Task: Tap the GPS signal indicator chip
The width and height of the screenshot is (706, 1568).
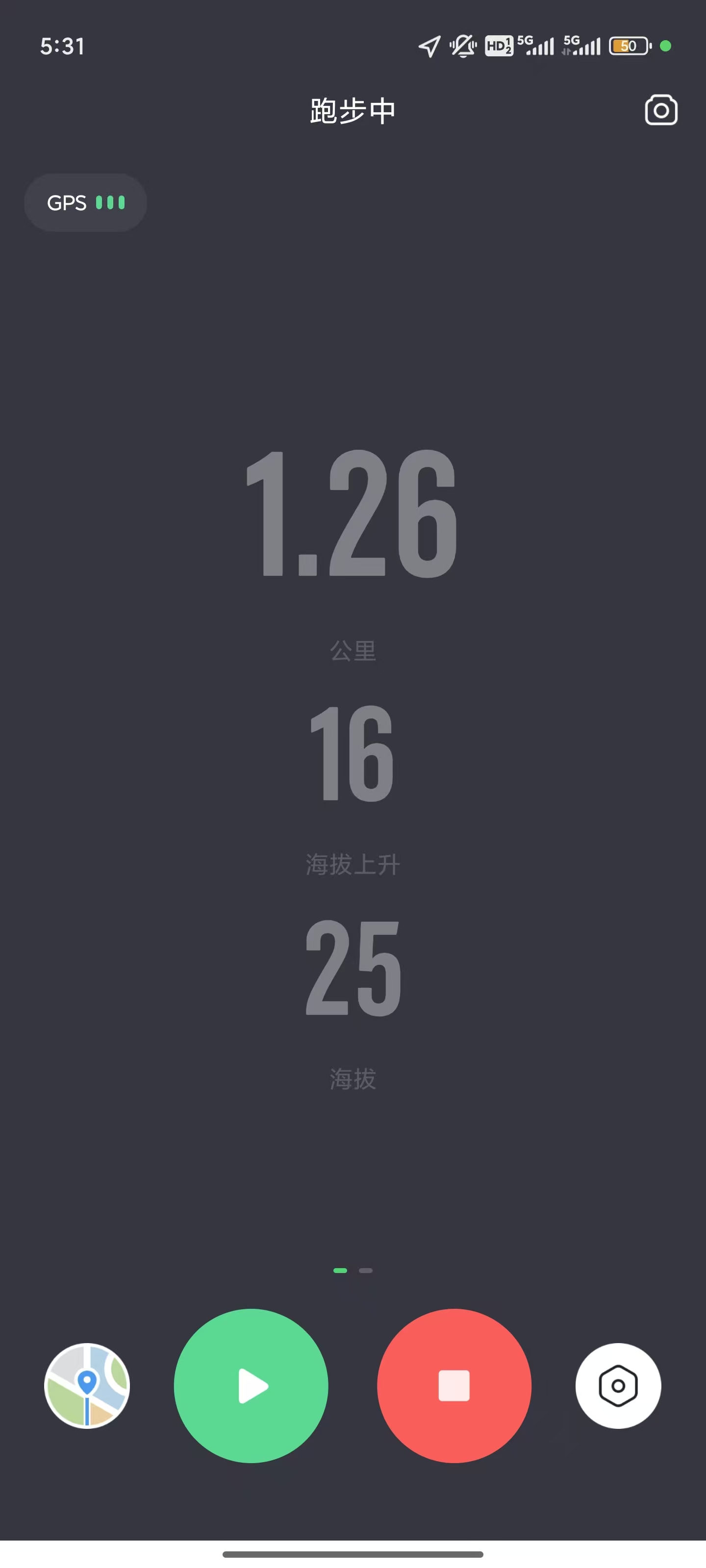Action: [x=85, y=203]
